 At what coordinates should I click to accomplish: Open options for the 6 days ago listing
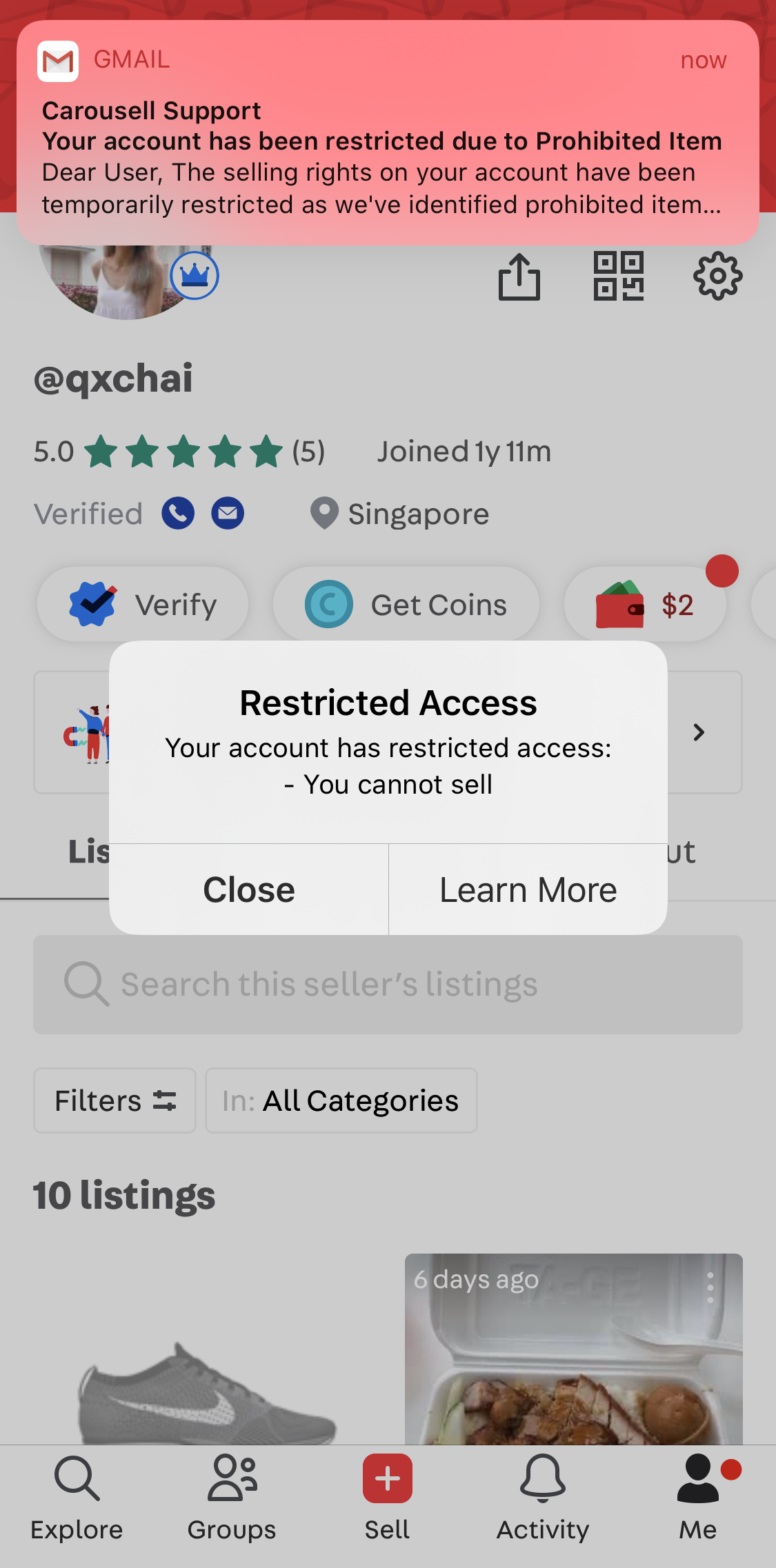[x=710, y=1287]
